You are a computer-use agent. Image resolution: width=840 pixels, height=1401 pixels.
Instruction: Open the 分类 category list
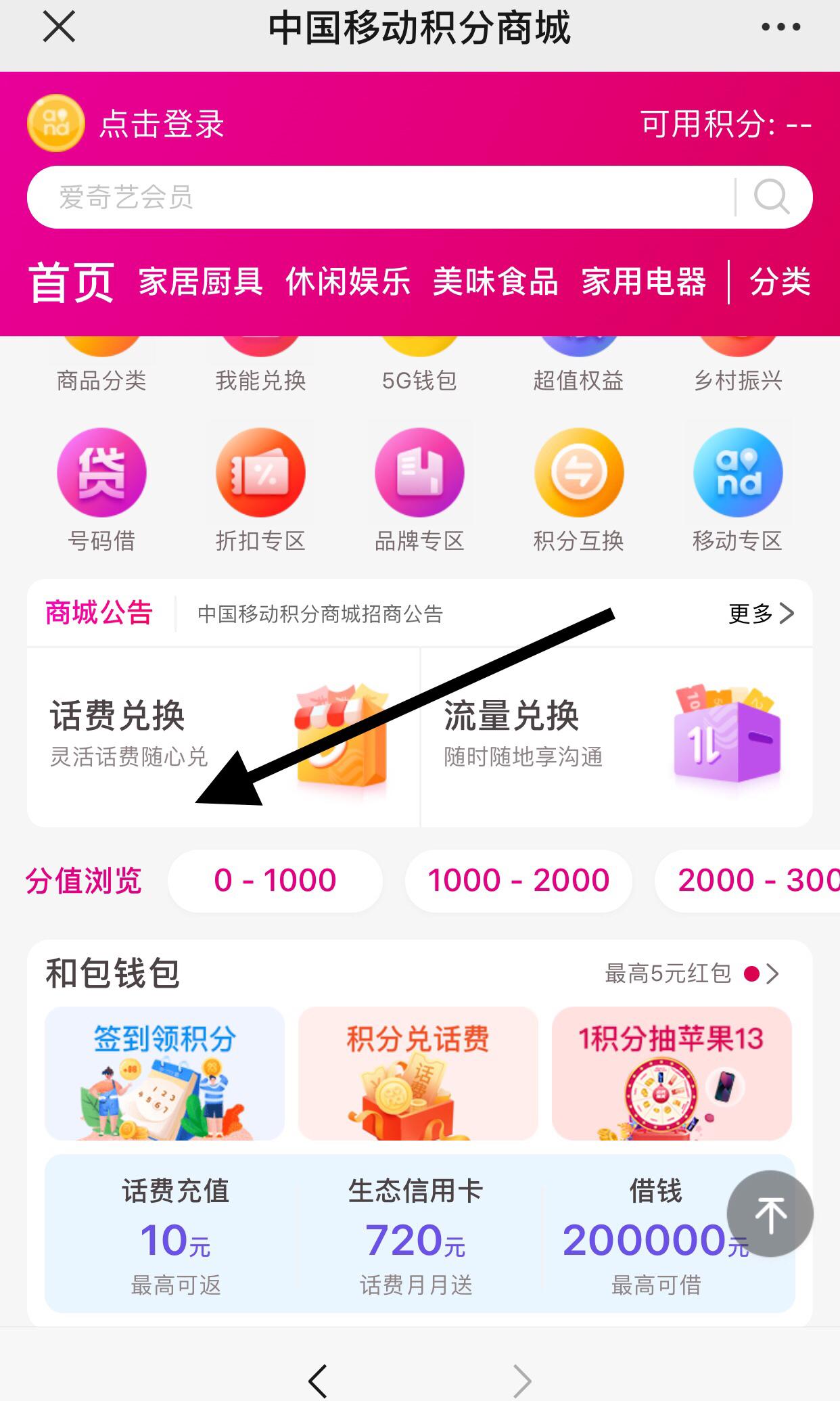[x=780, y=281]
